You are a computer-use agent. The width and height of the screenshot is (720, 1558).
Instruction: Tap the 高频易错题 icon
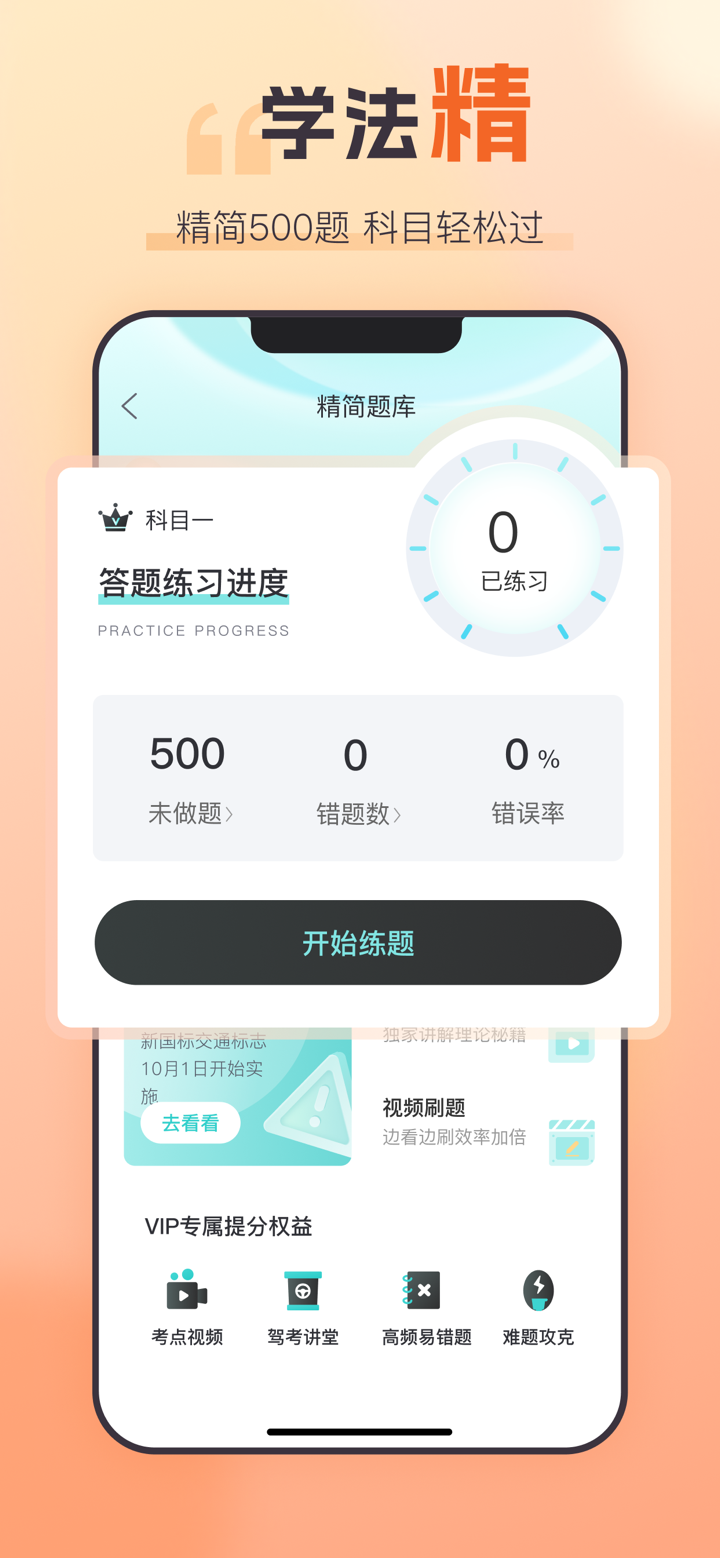pos(421,1291)
